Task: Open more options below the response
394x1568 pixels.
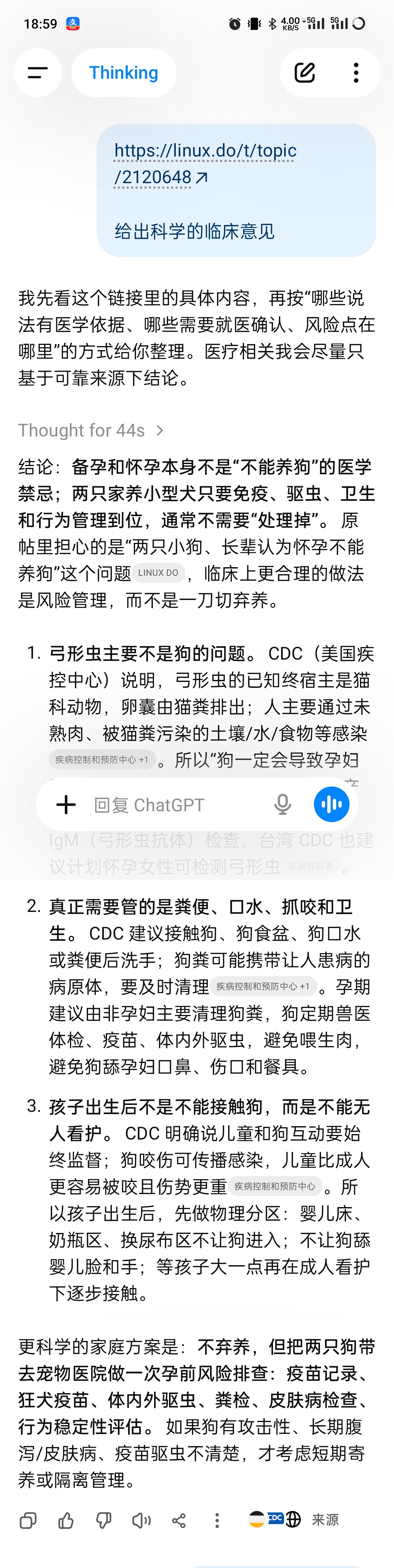Action: (x=217, y=1520)
